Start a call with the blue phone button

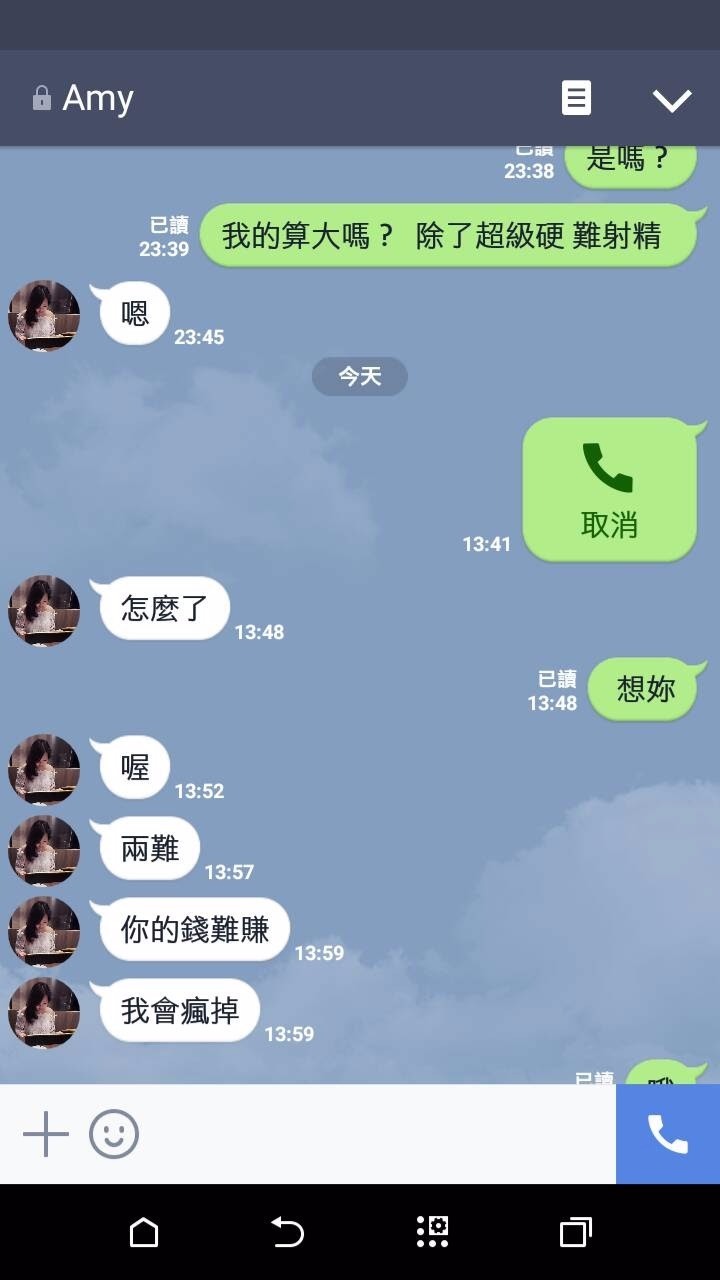tap(668, 1135)
